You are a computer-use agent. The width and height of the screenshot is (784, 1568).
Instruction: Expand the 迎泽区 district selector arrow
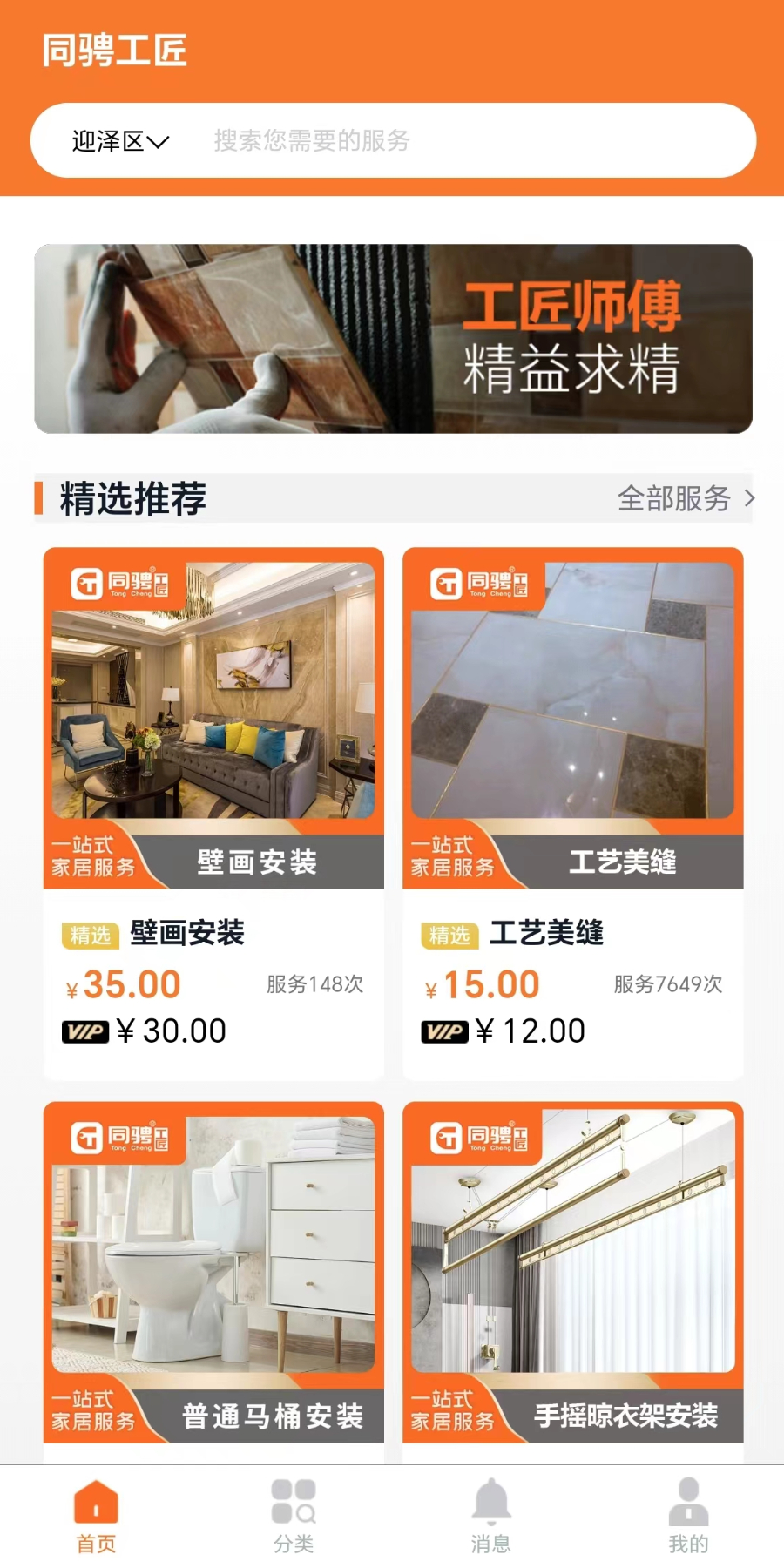click(159, 140)
